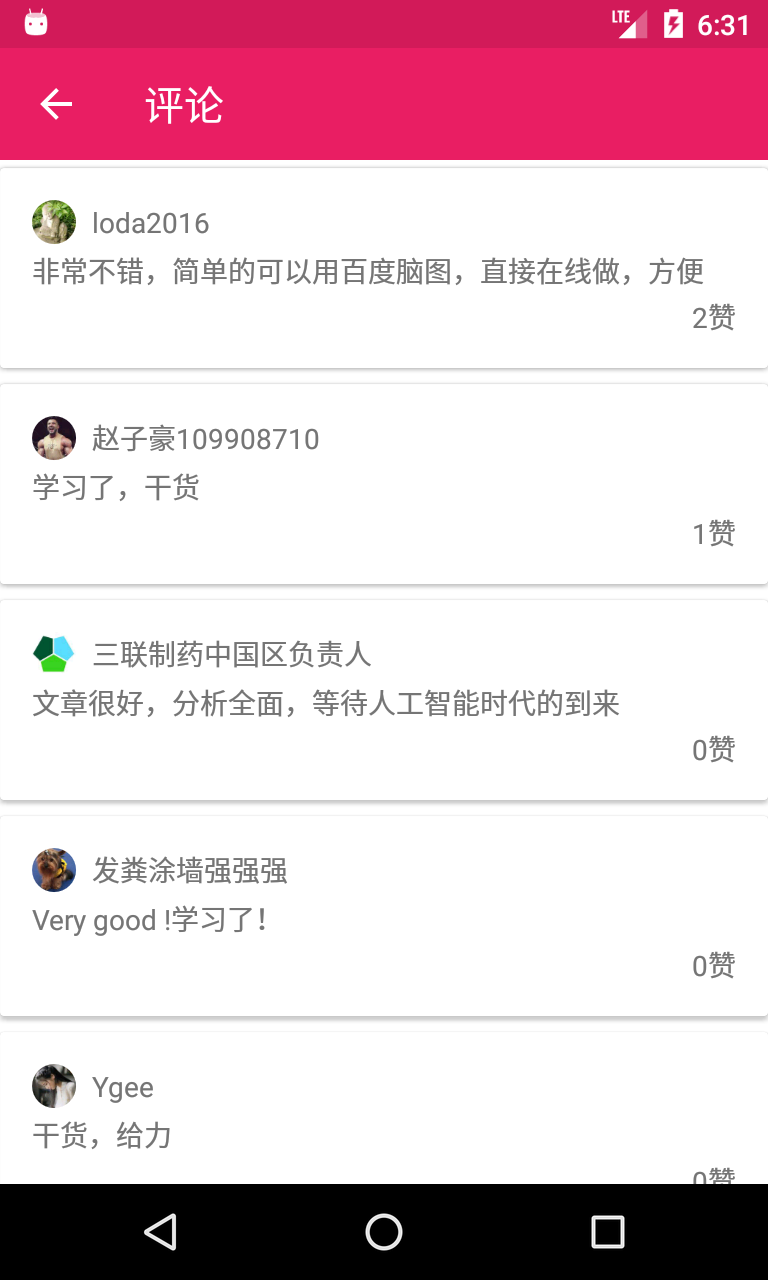Open 发粪涂墙强强强's comment card
The image size is (768, 1280).
click(384, 919)
